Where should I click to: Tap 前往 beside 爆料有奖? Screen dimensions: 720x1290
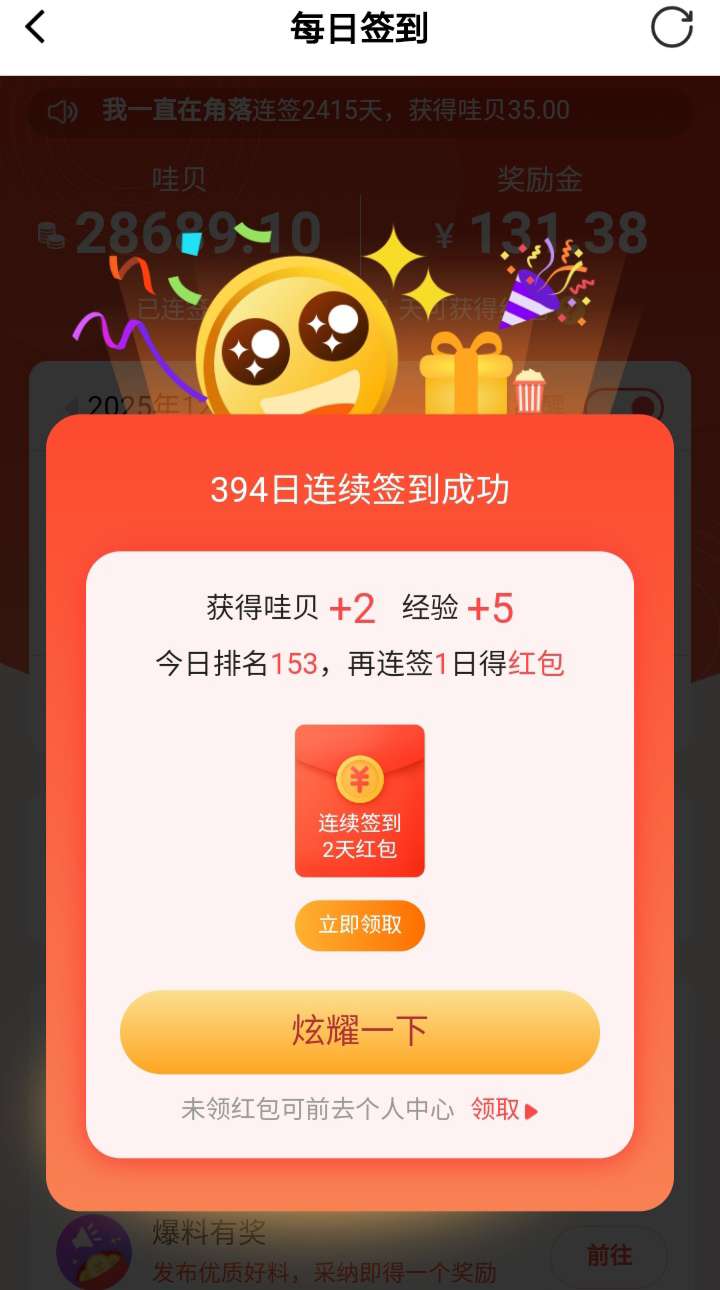(x=608, y=1255)
